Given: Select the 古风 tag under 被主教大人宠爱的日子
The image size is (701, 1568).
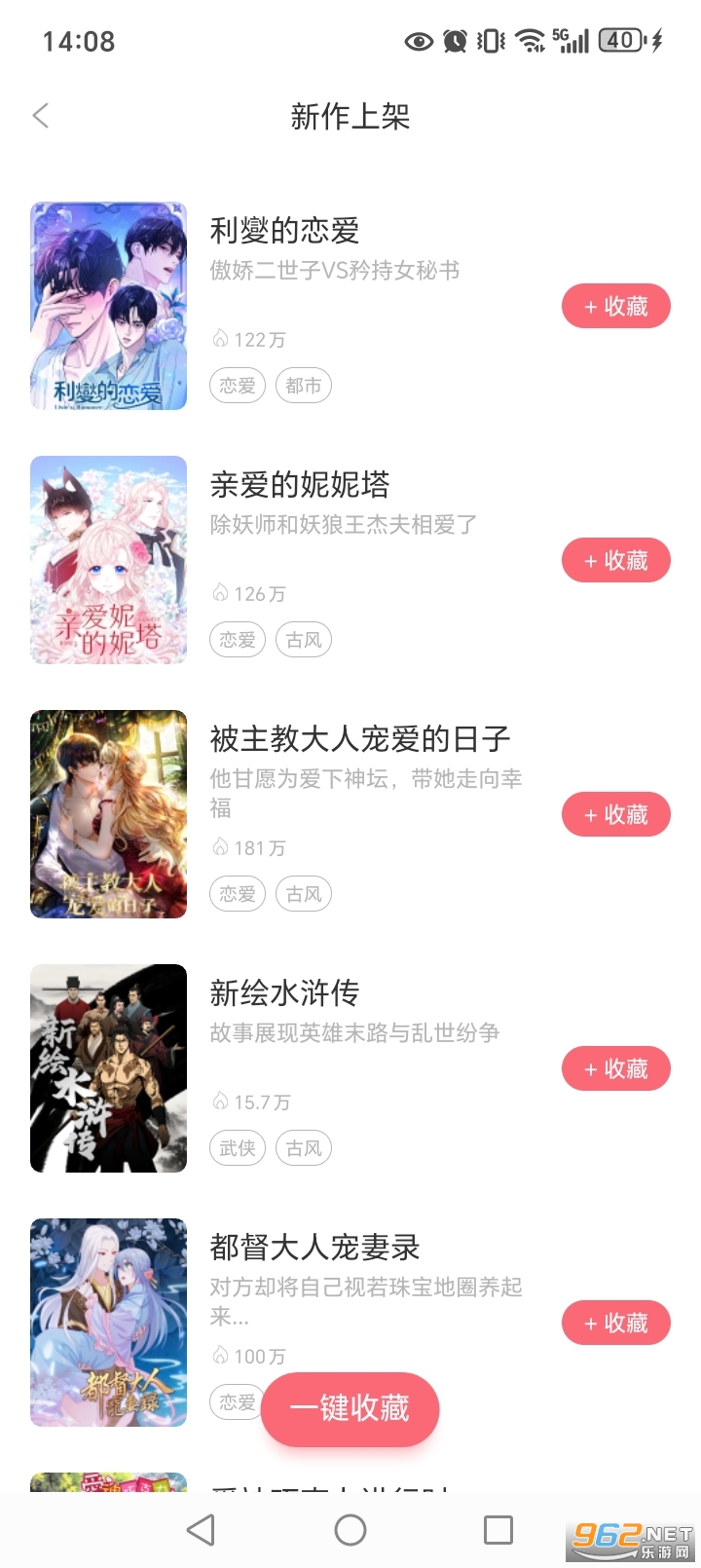Looking at the screenshot, I should coord(303,893).
